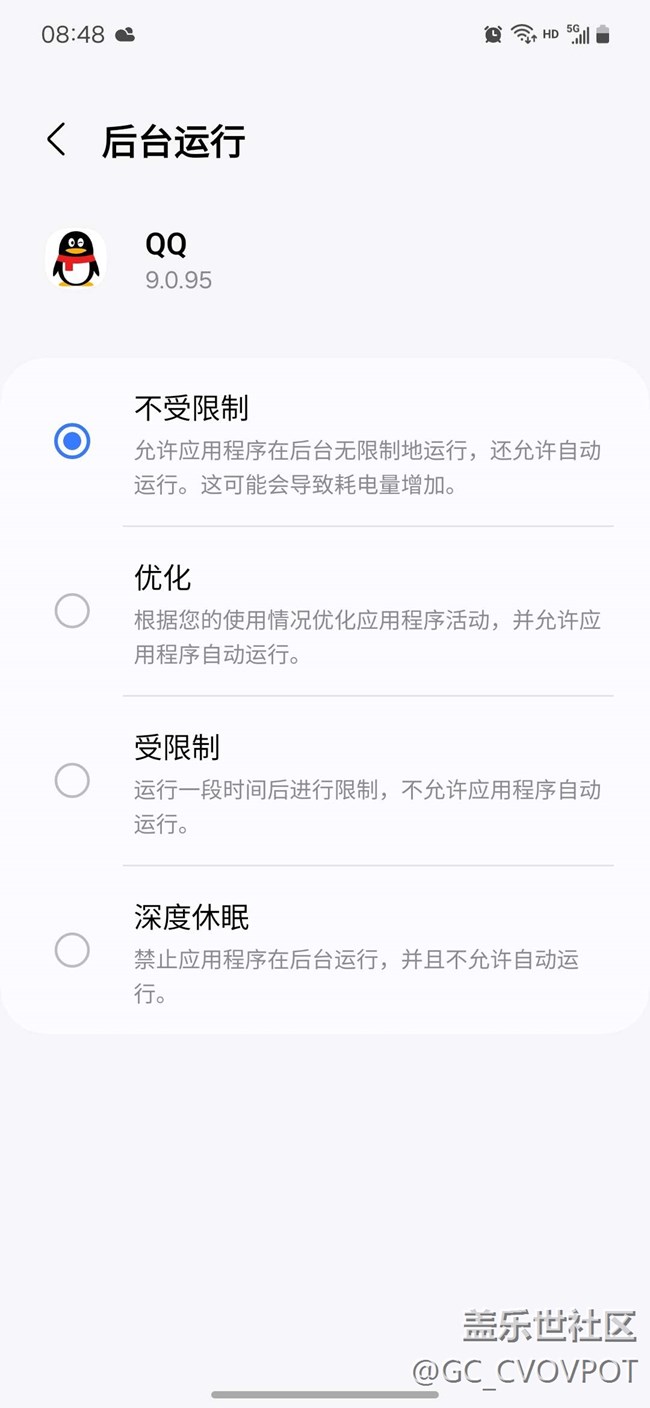This screenshot has height=1408, width=650.
Task: Set QQ to 受限制
Action: coord(72,780)
